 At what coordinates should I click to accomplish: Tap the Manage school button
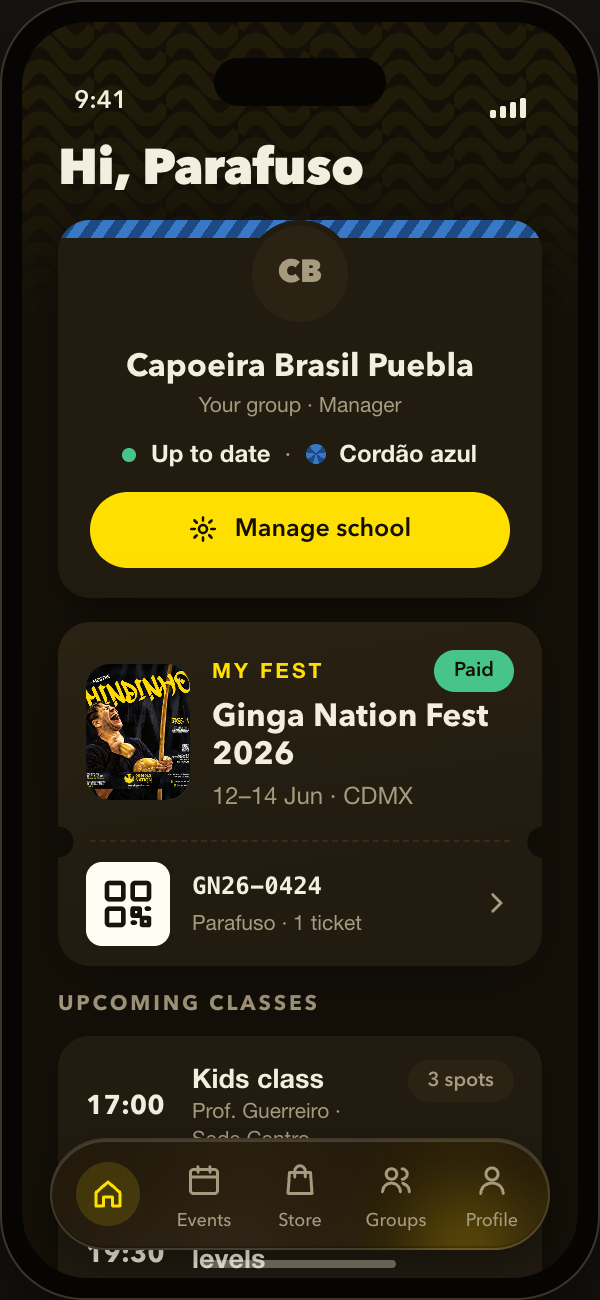pos(300,529)
